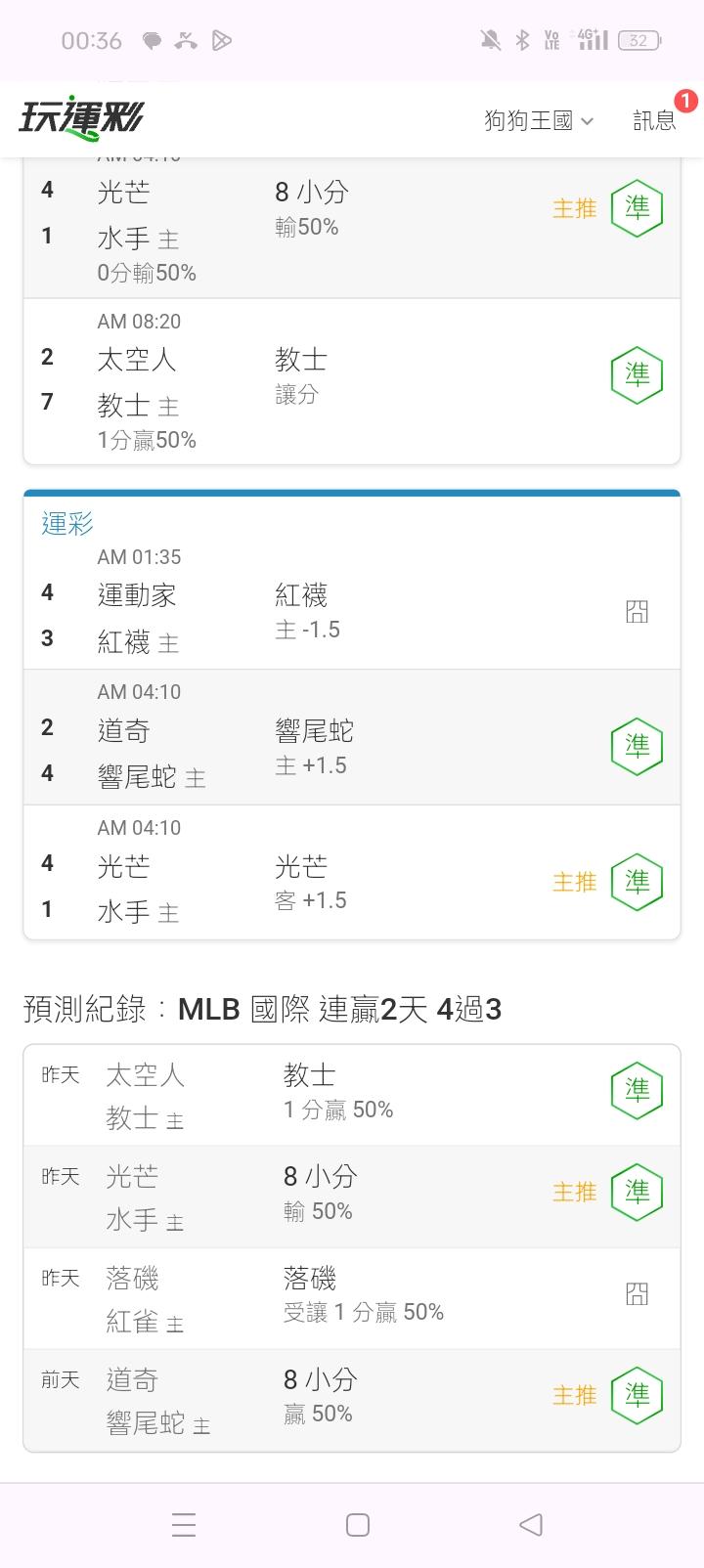Open the 道奇 vs 響尾蛇 AM 04:10 row
Screen dimensions: 704x1568
click(x=352, y=737)
